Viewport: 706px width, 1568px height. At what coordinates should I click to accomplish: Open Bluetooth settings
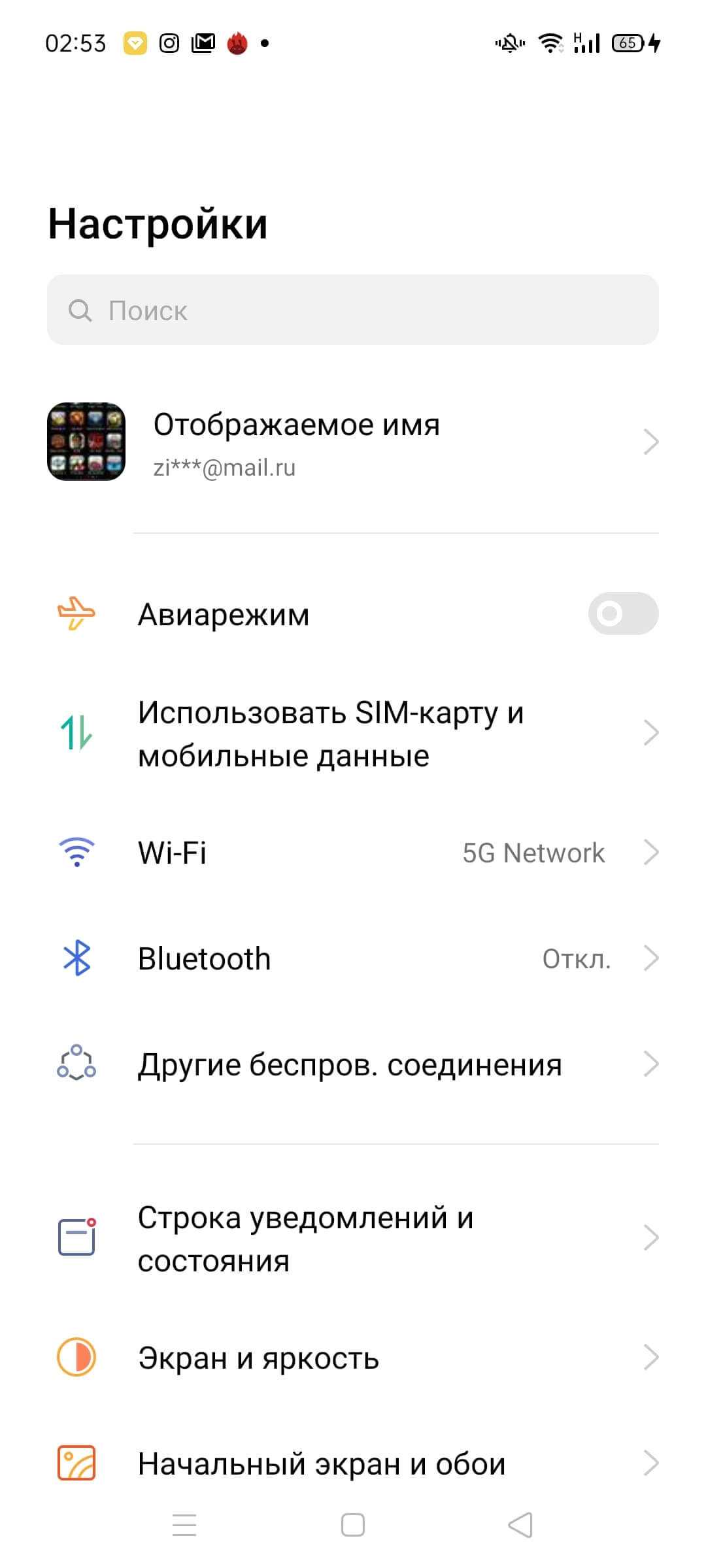click(353, 958)
